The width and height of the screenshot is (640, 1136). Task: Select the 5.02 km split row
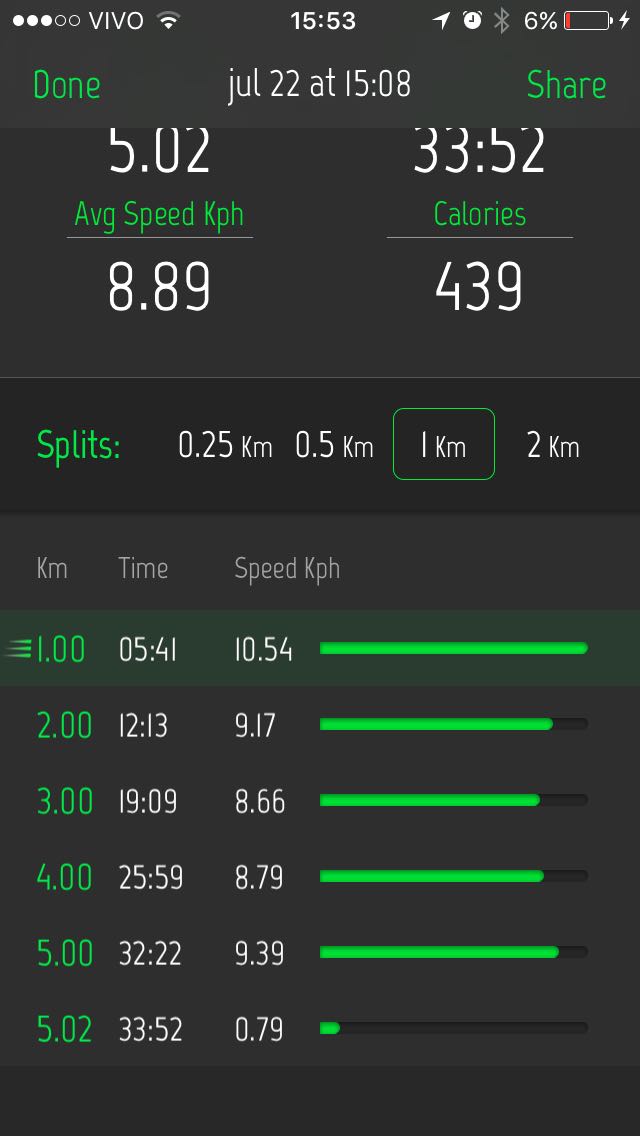pyautogui.click(x=320, y=1029)
